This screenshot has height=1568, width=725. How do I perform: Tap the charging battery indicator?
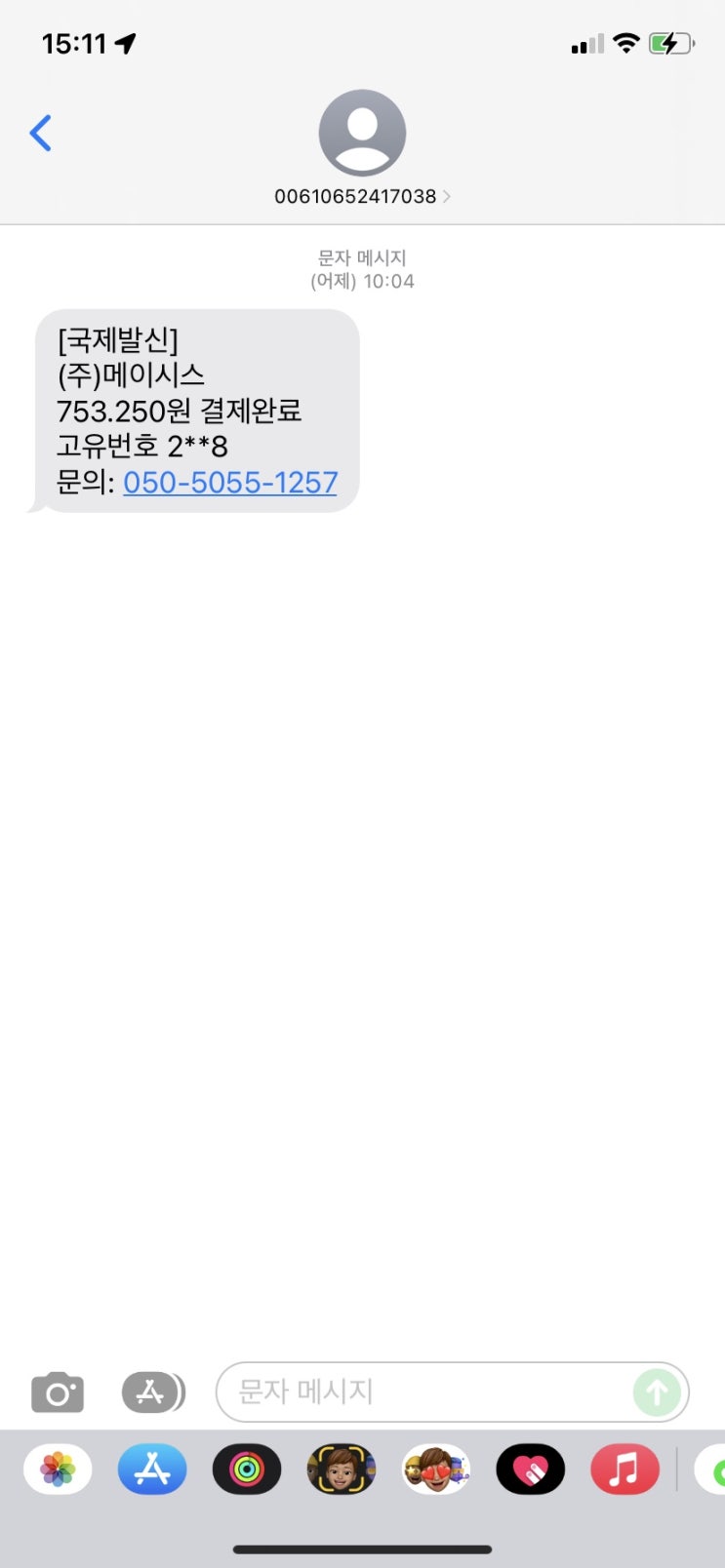coord(672,42)
